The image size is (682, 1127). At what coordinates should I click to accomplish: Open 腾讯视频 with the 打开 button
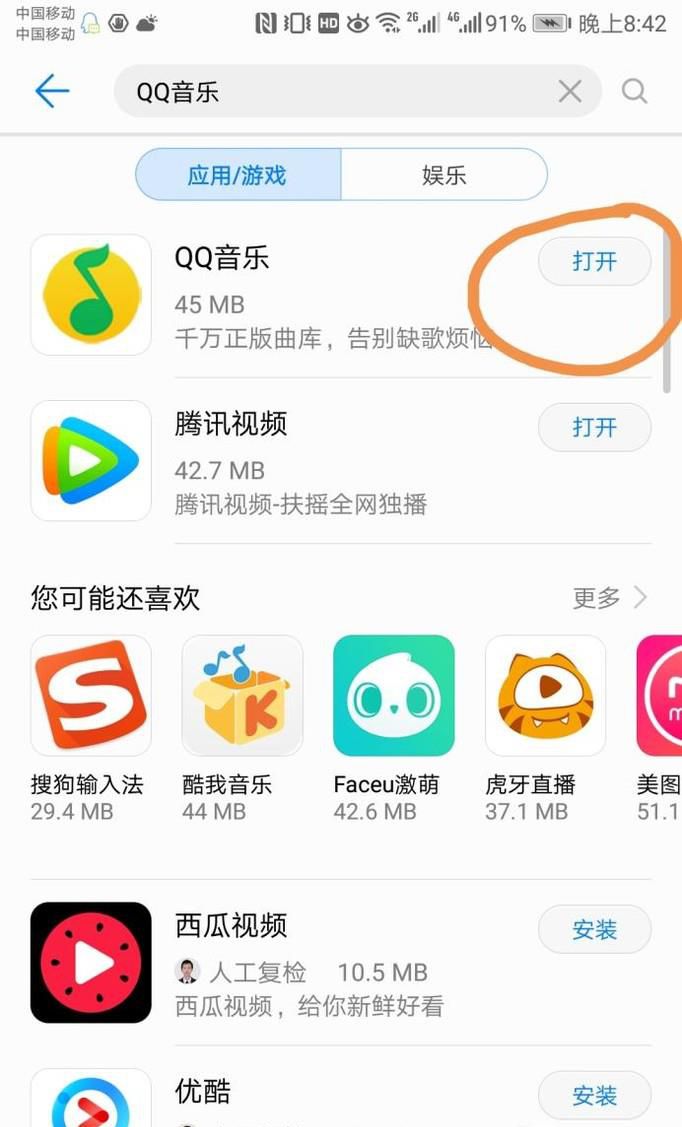[x=594, y=428]
